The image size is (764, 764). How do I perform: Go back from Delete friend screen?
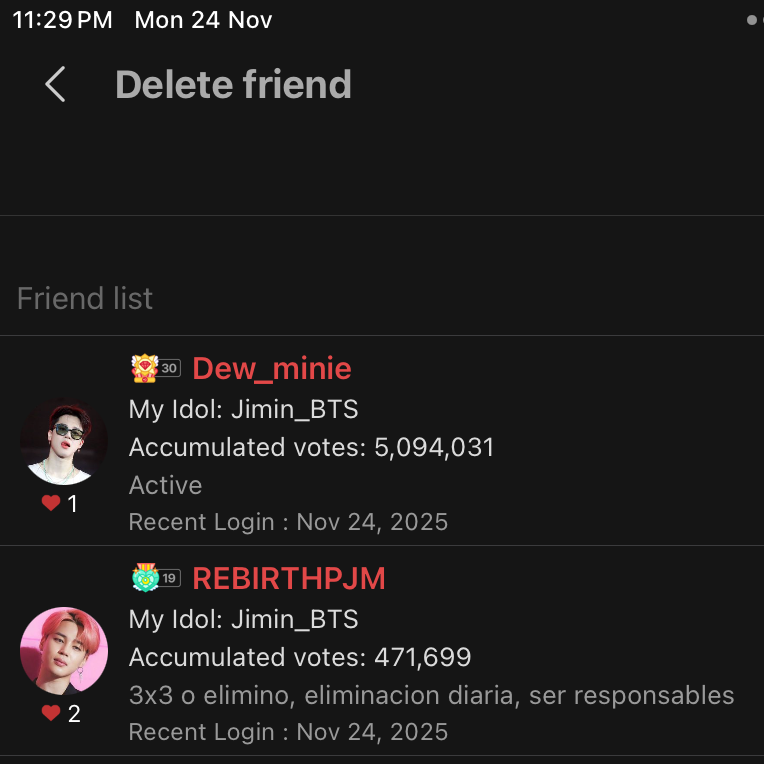[x=55, y=85]
